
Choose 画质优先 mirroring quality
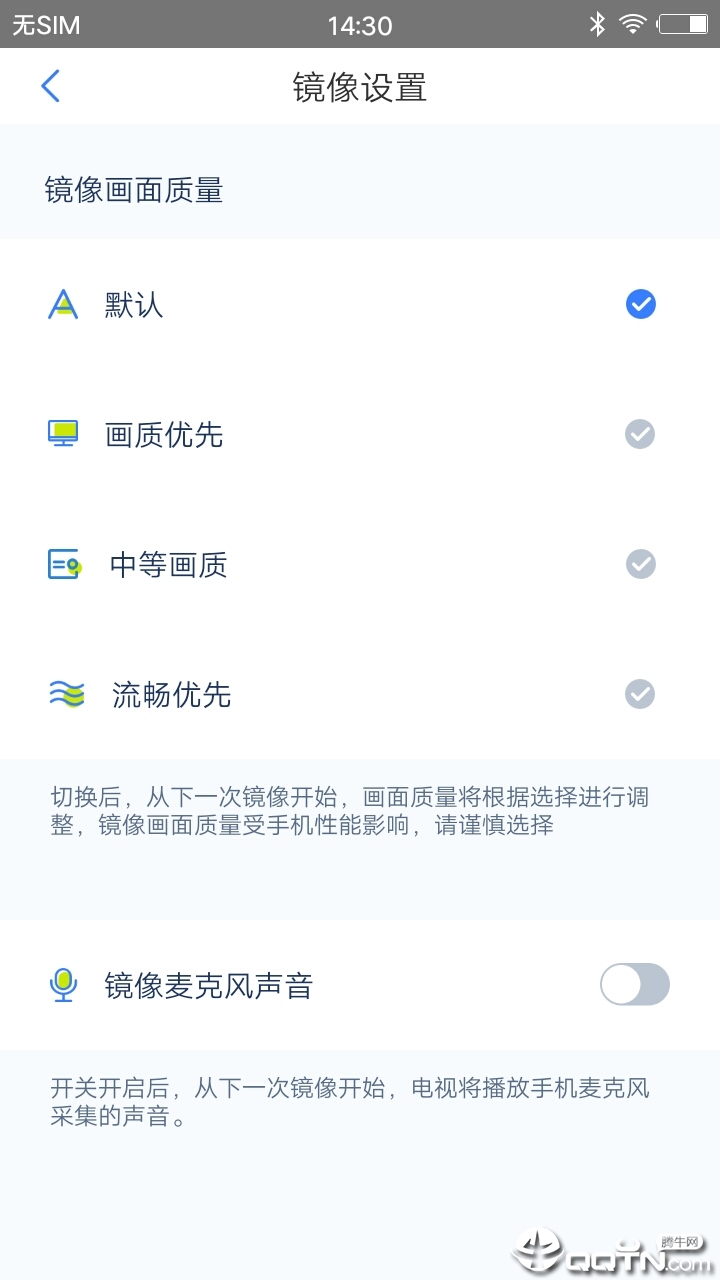(x=360, y=434)
